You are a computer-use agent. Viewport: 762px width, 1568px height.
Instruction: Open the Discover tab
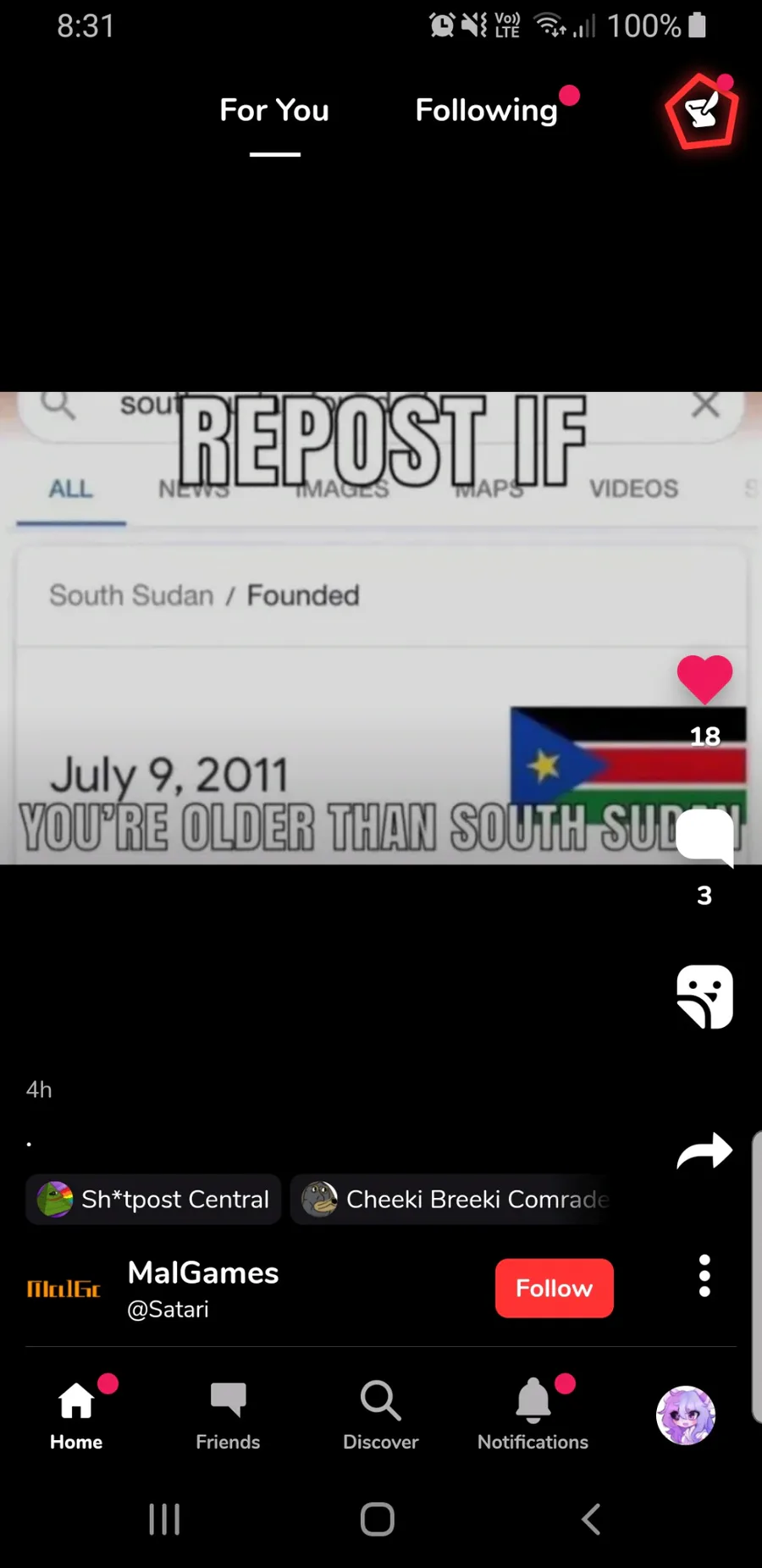(380, 1416)
